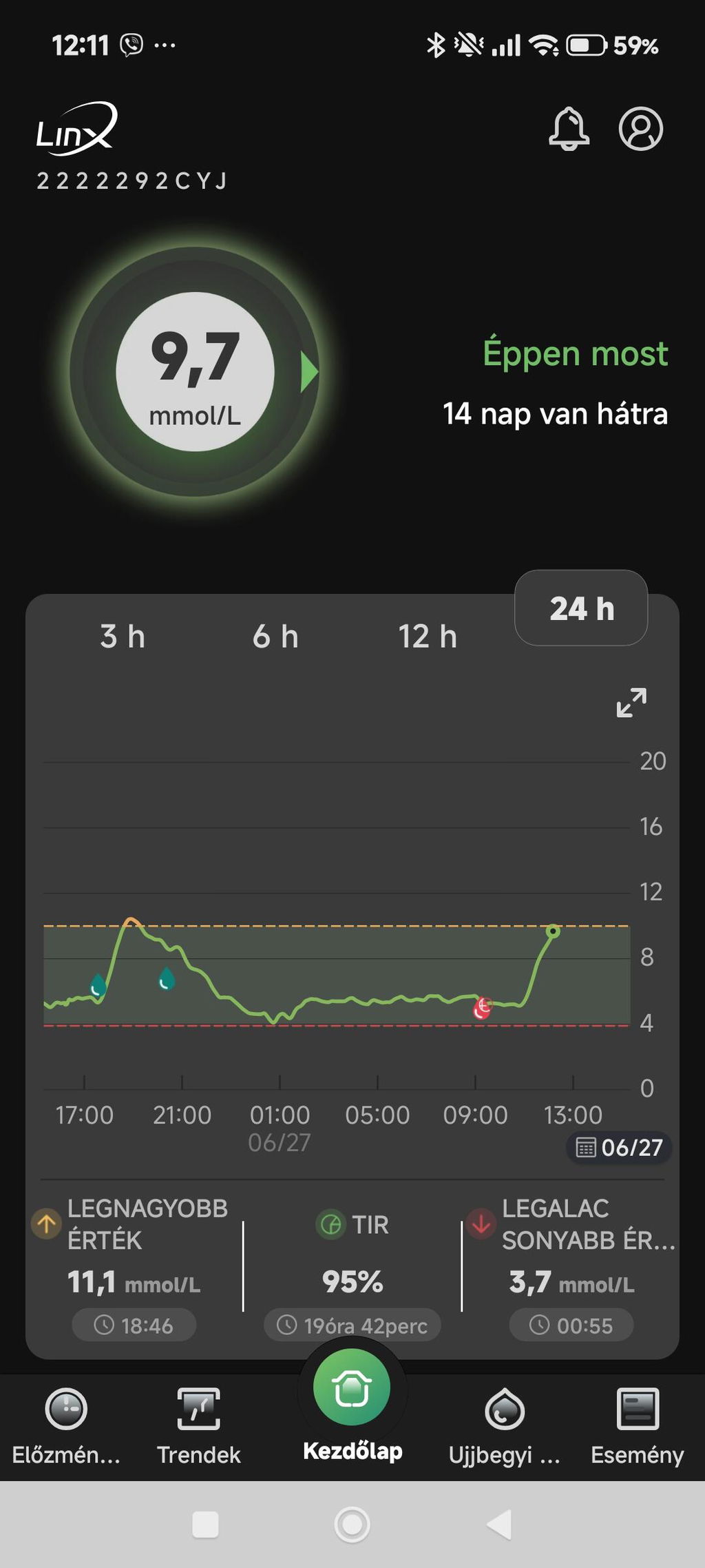Select the 6 h chart range
The width and height of the screenshot is (705, 1568).
(x=275, y=636)
